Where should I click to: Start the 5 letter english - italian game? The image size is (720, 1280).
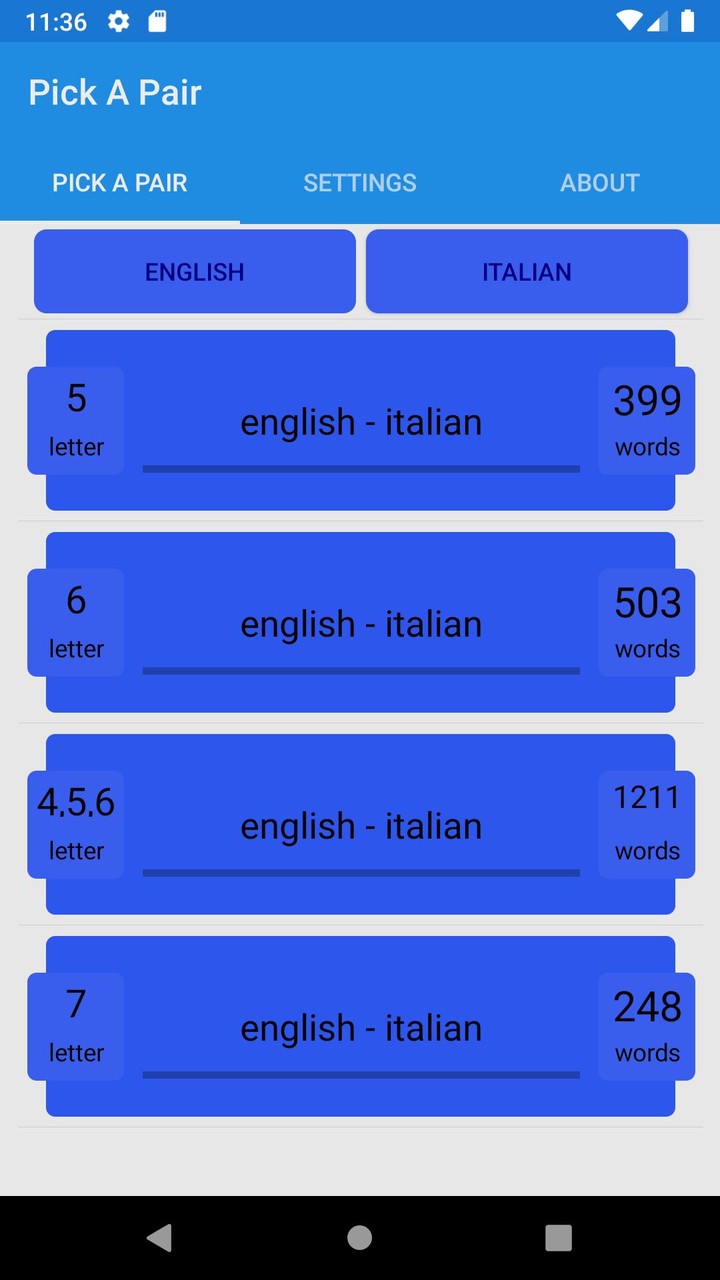360,421
